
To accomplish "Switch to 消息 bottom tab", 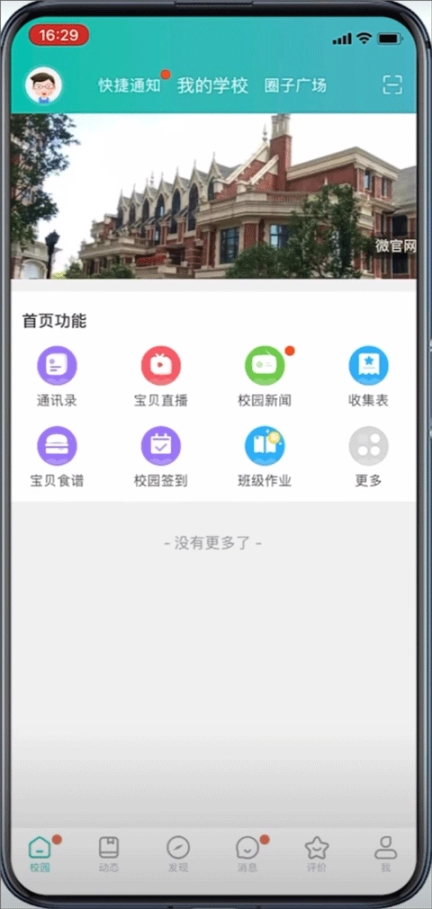I will (x=248, y=855).
